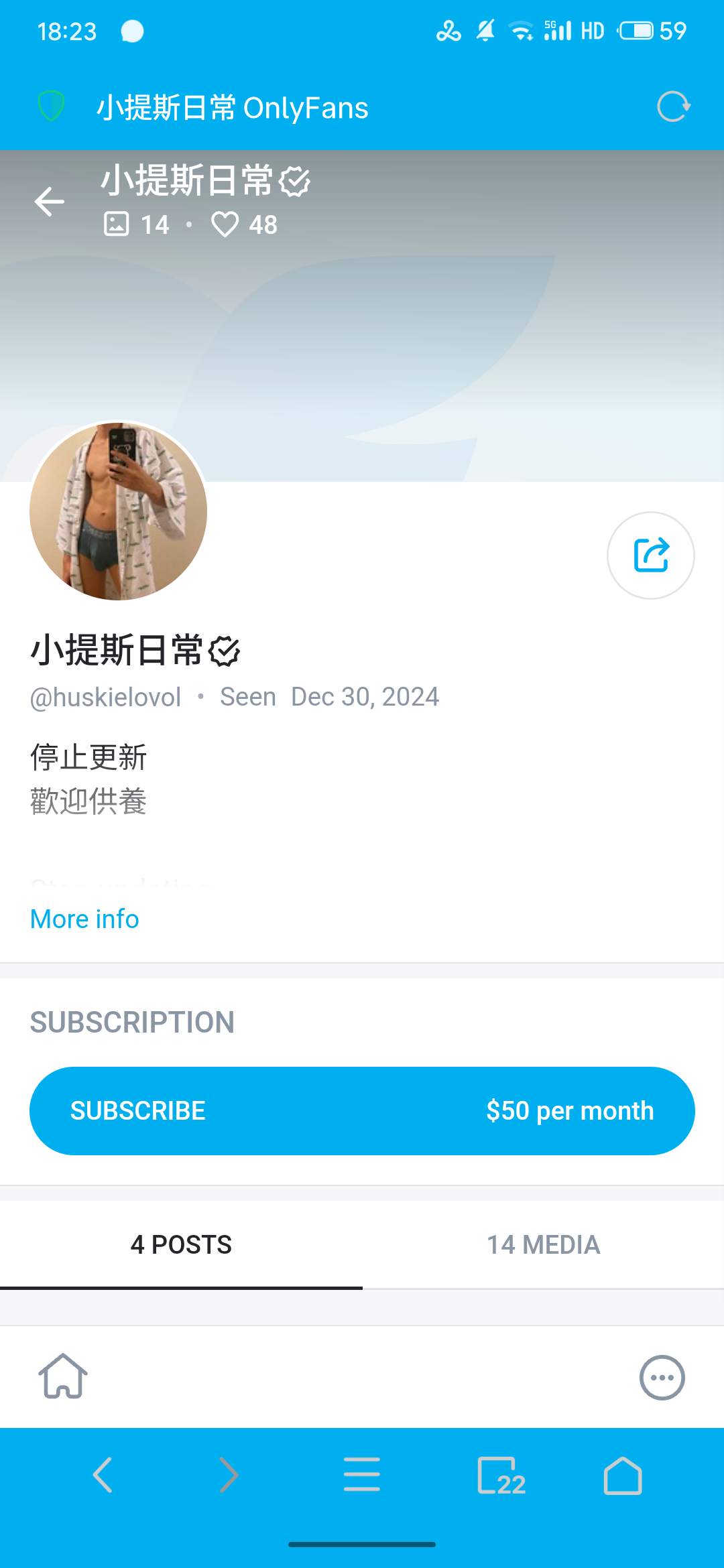The width and height of the screenshot is (724, 1568).
Task: Go back using the profile header arrow
Action: pos(50,202)
